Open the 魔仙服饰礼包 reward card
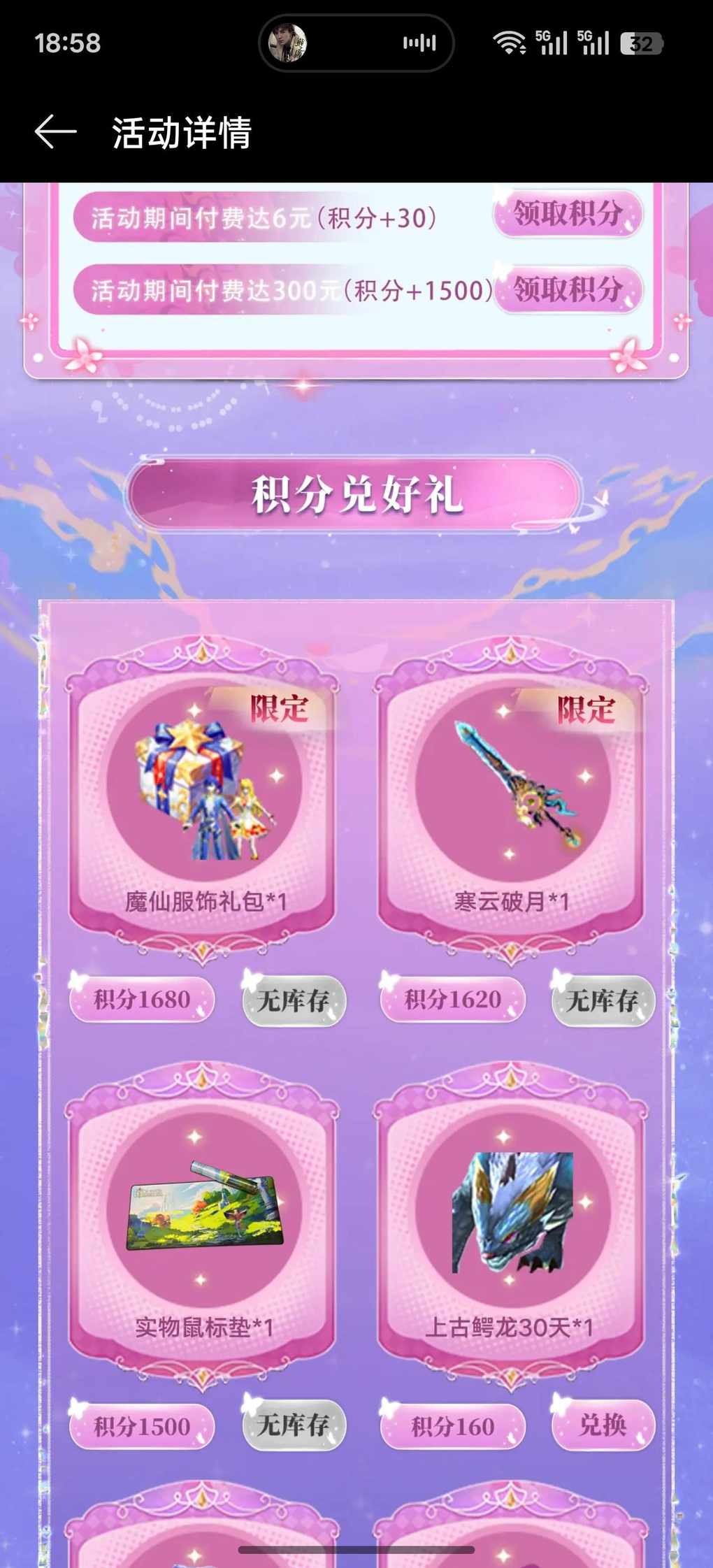Viewport: 713px width, 1568px height. [203, 797]
